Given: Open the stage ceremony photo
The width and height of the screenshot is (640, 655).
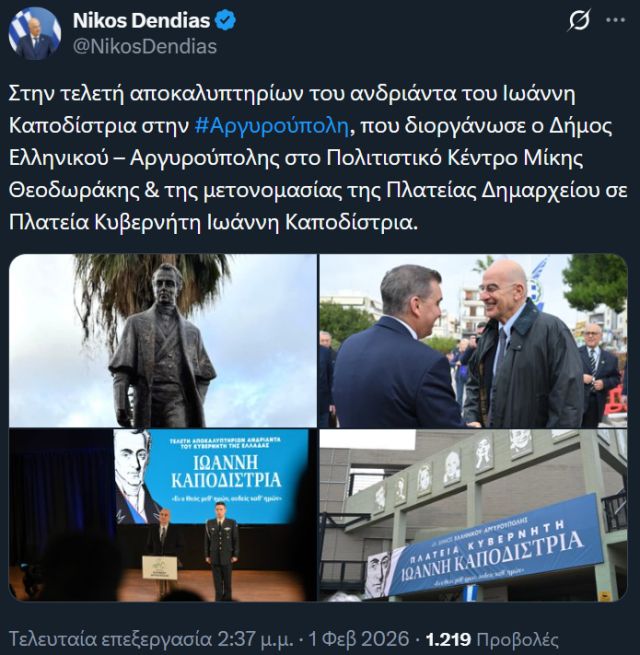Looking at the screenshot, I should pos(162,515).
